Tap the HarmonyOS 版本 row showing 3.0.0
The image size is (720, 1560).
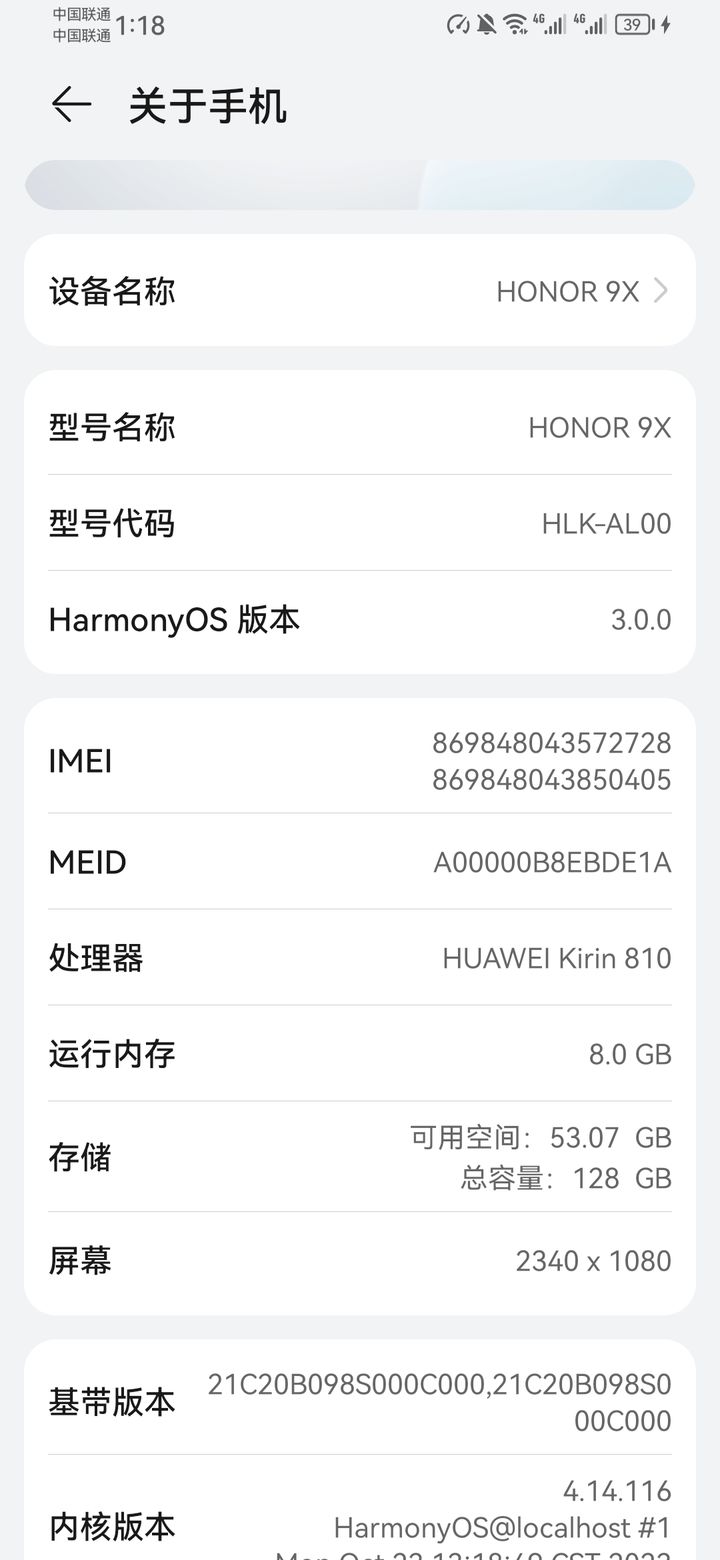[360, 620]
